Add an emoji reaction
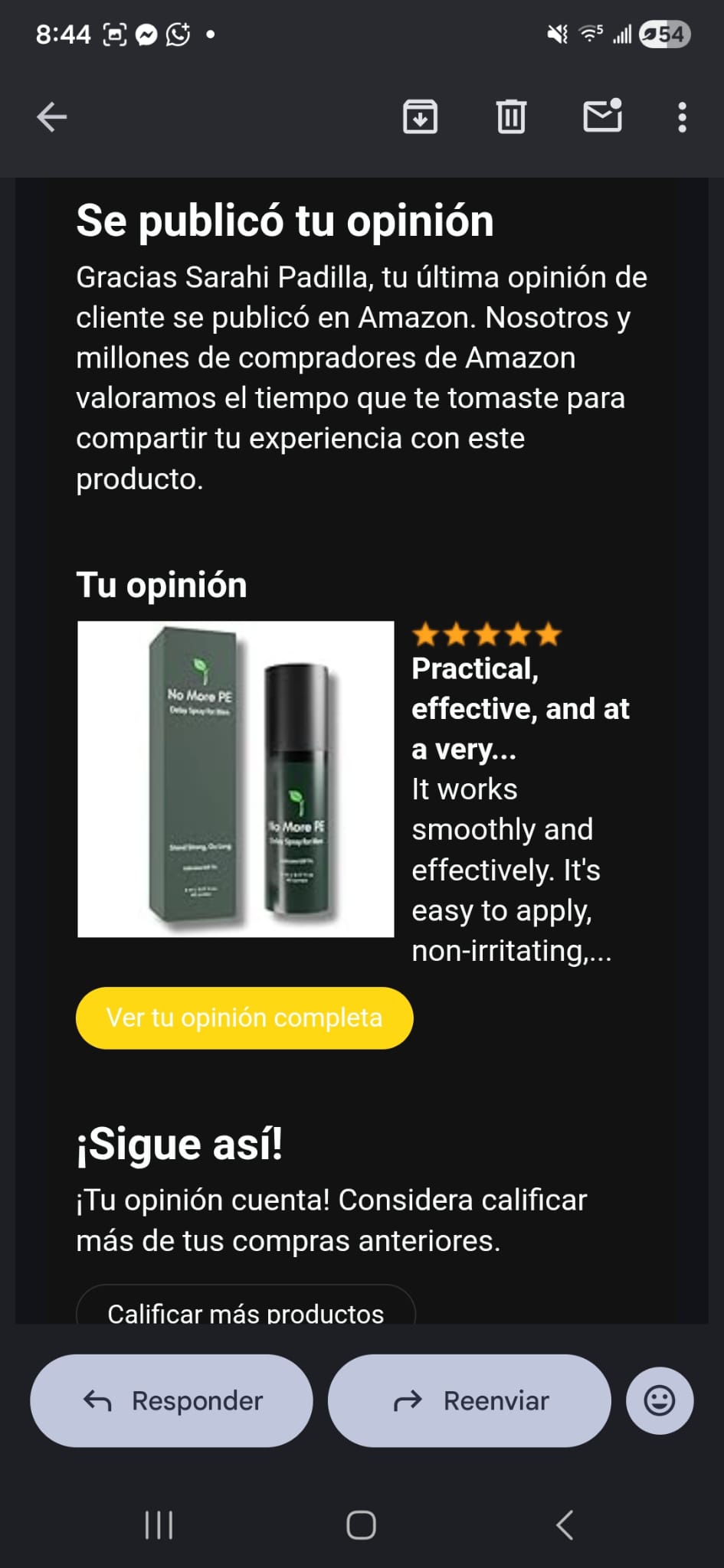 pos(659,1400)
